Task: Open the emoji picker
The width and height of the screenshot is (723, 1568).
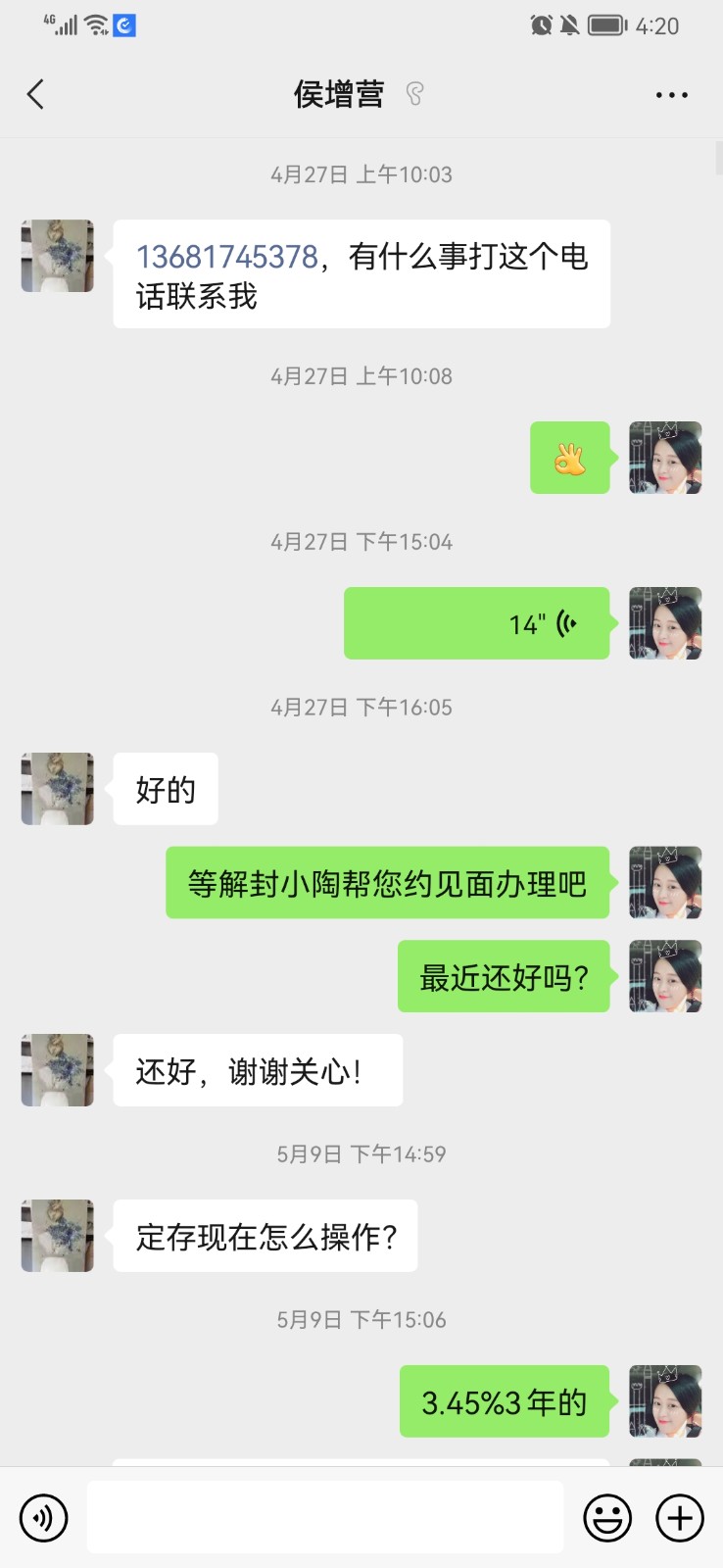Action: (x=607, y=1518)
